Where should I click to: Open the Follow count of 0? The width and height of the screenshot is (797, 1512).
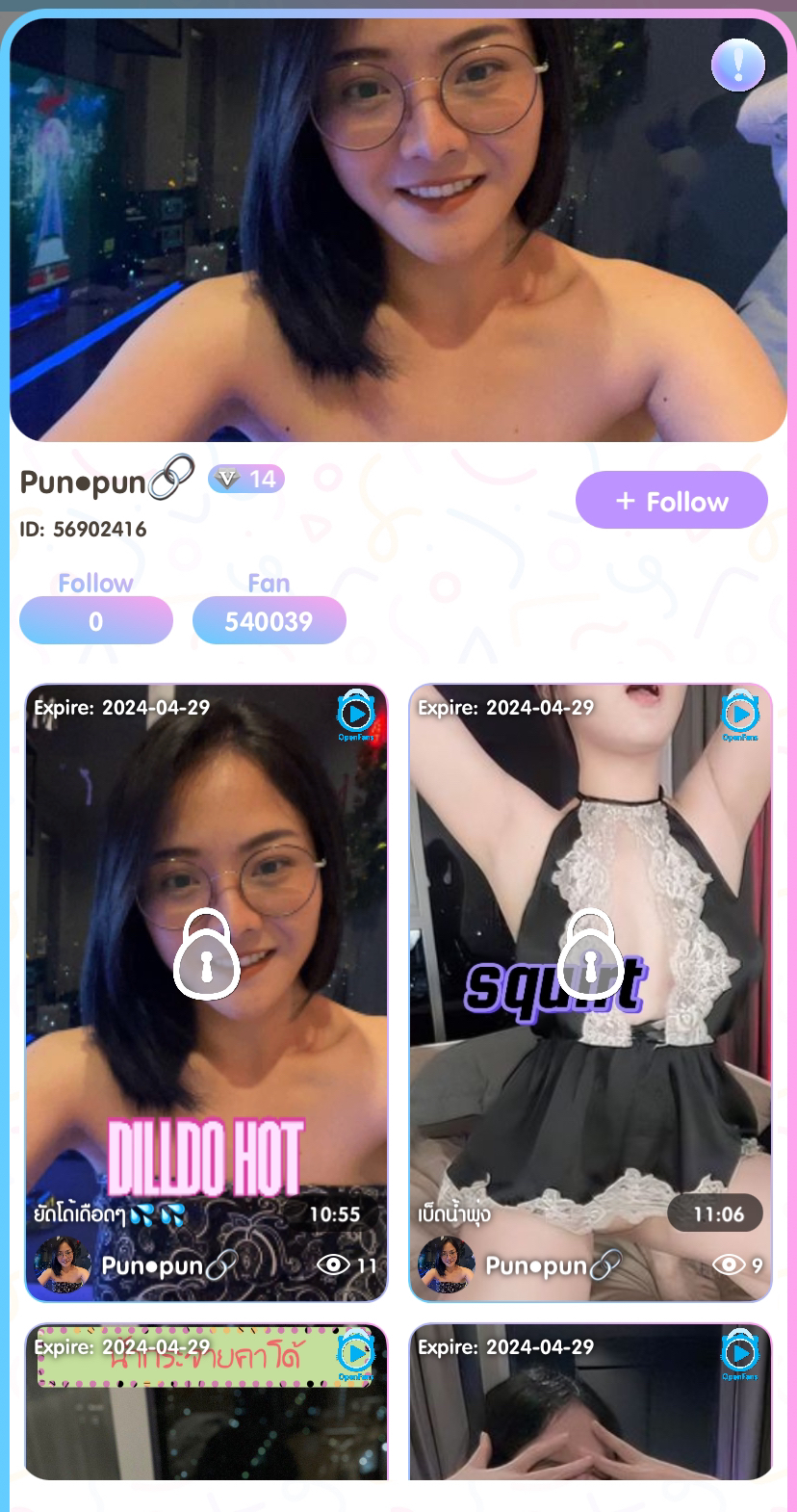(95, 620)
